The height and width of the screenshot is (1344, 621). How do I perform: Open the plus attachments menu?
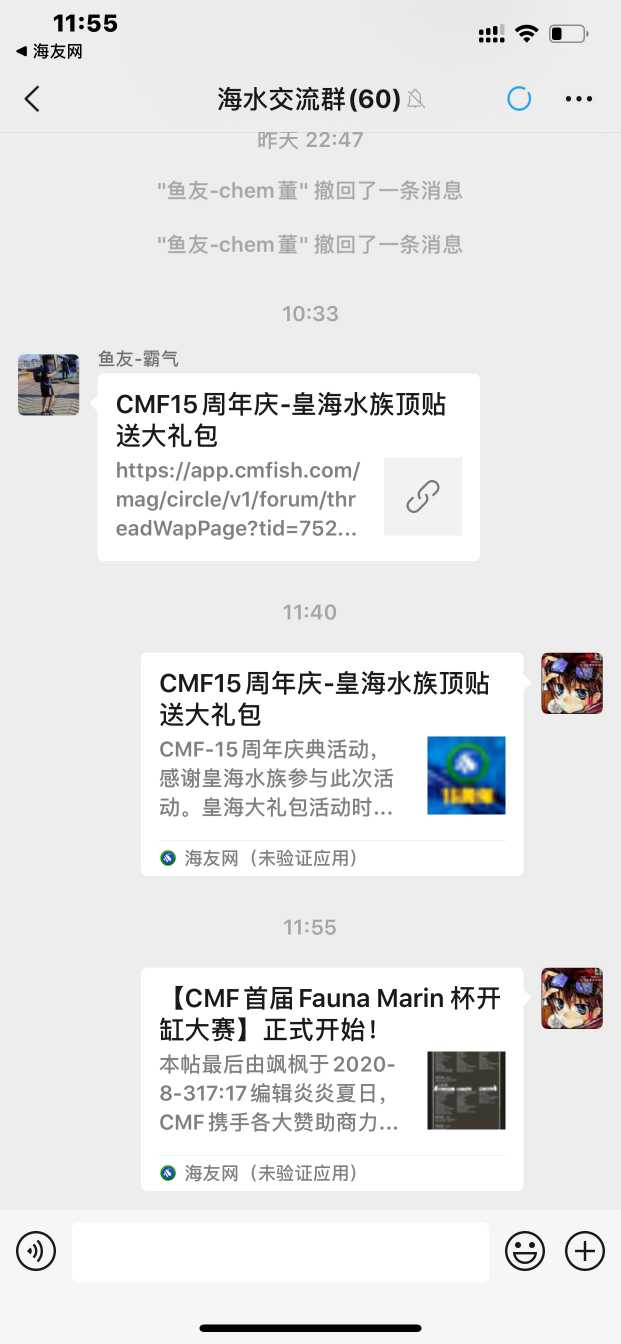[x=585, y=1251]
